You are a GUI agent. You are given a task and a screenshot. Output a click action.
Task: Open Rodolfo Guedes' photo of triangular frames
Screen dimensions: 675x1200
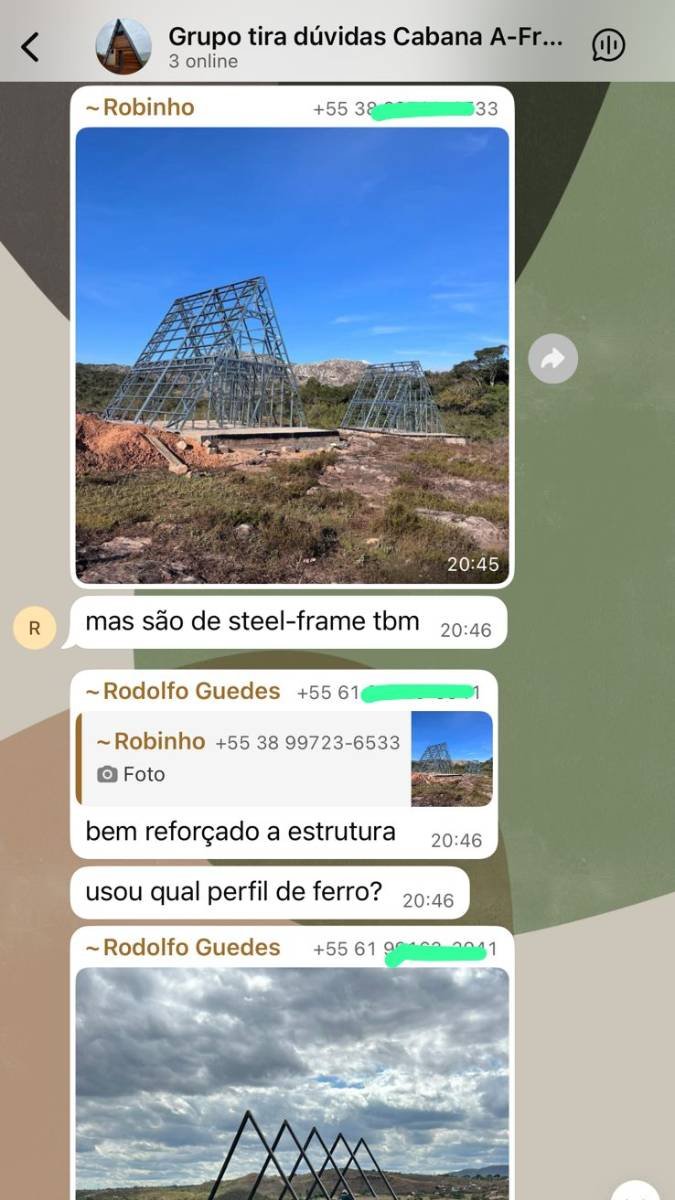tap(291, 1083)
